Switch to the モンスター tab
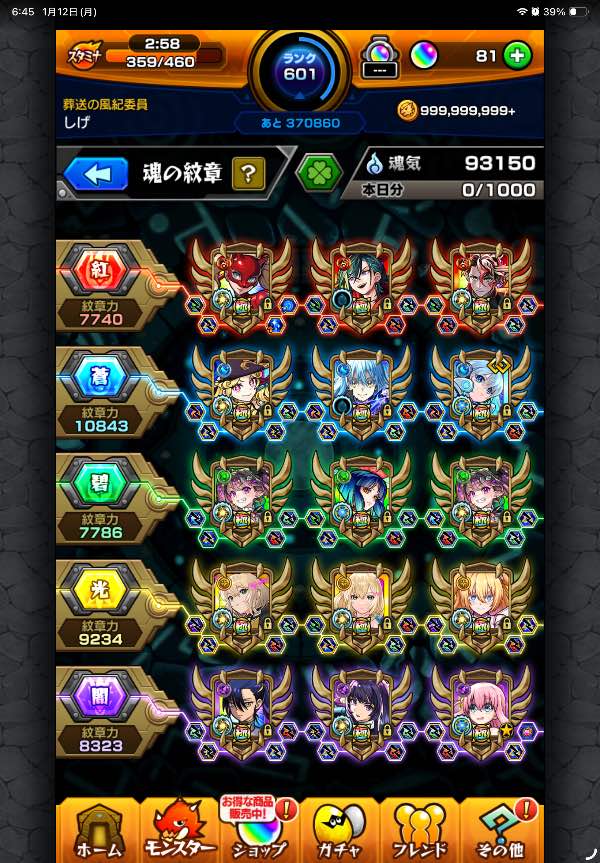The height and width of the screenshot is (863, 600). tap(178, 830)
